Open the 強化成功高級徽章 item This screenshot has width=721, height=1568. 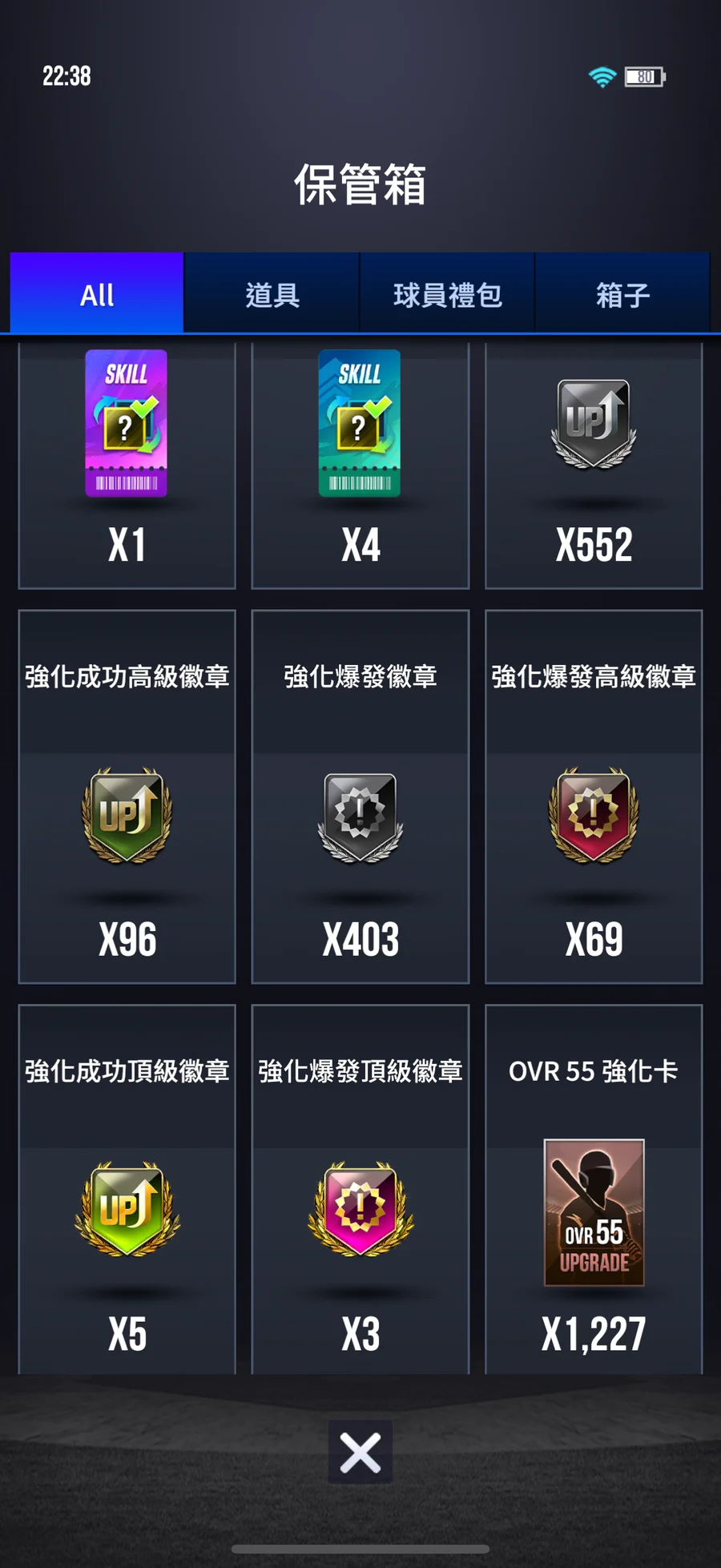[x=127, y=797]
